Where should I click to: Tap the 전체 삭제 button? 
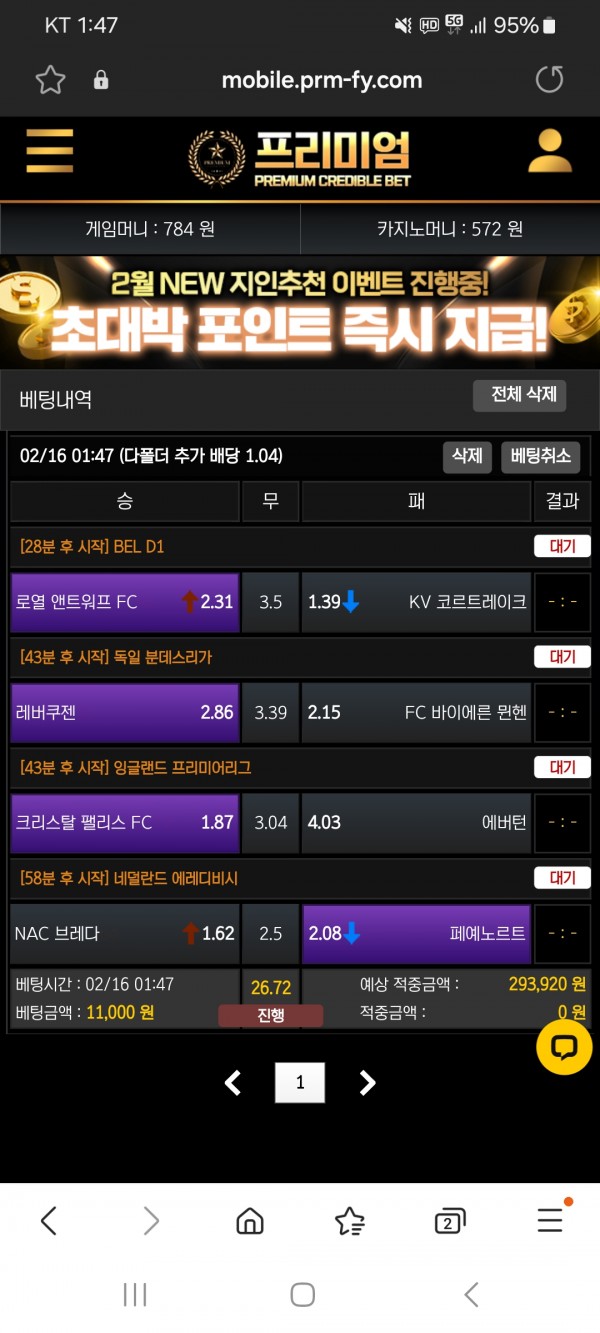(x=520, y=395)
